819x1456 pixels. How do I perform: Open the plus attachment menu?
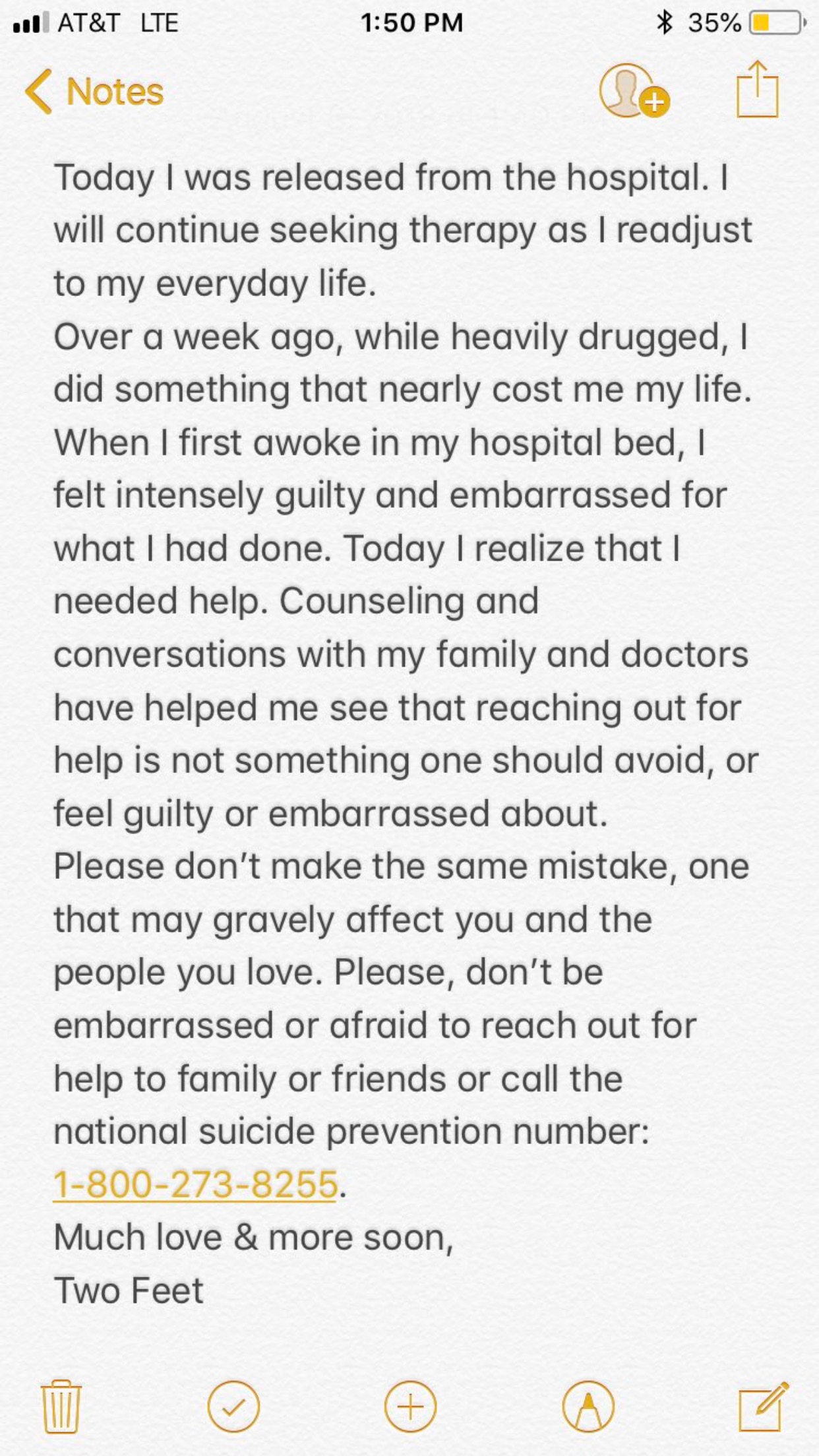(x=410, y=1407)
